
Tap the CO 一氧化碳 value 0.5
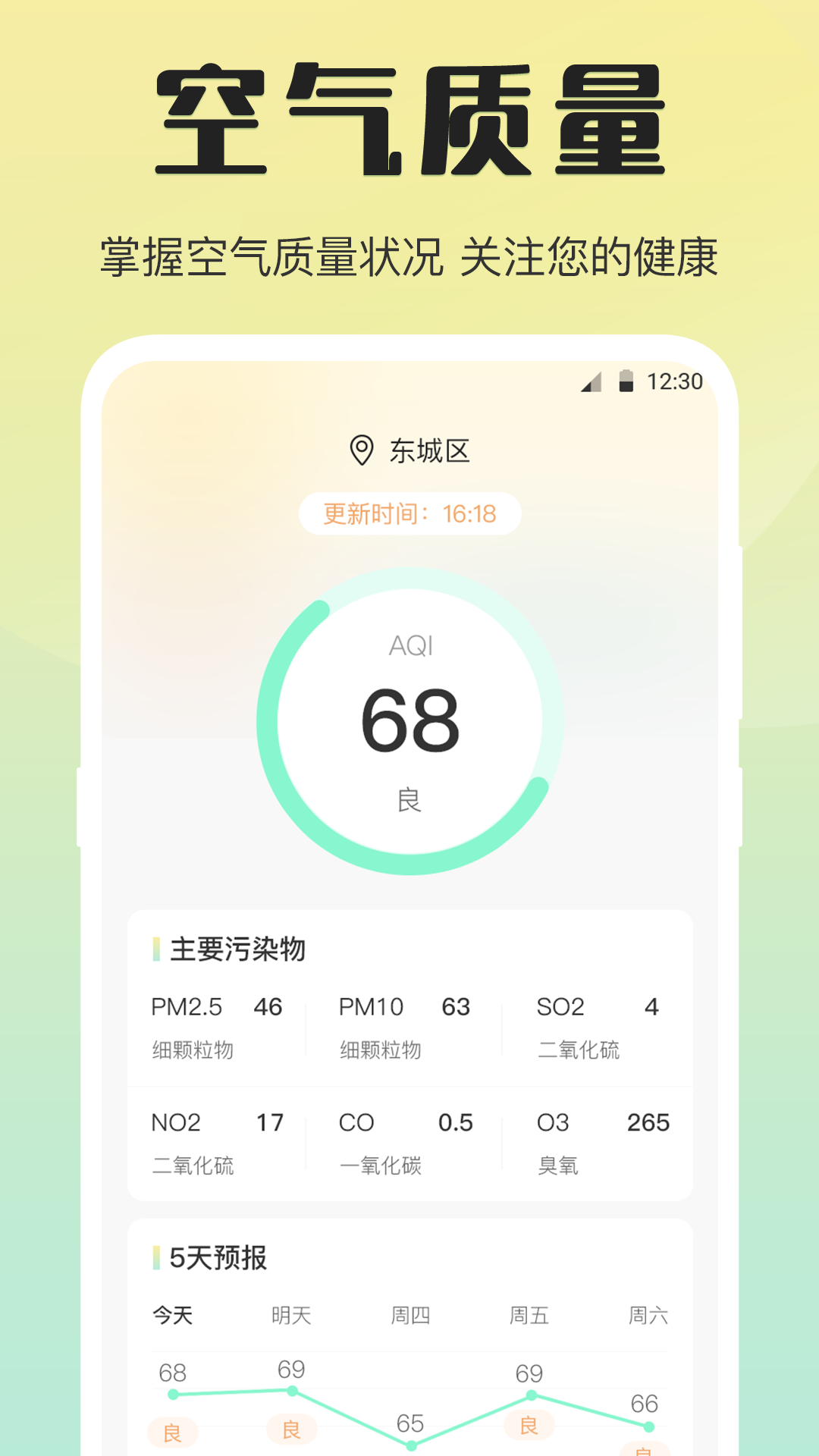pos(457,1122)
